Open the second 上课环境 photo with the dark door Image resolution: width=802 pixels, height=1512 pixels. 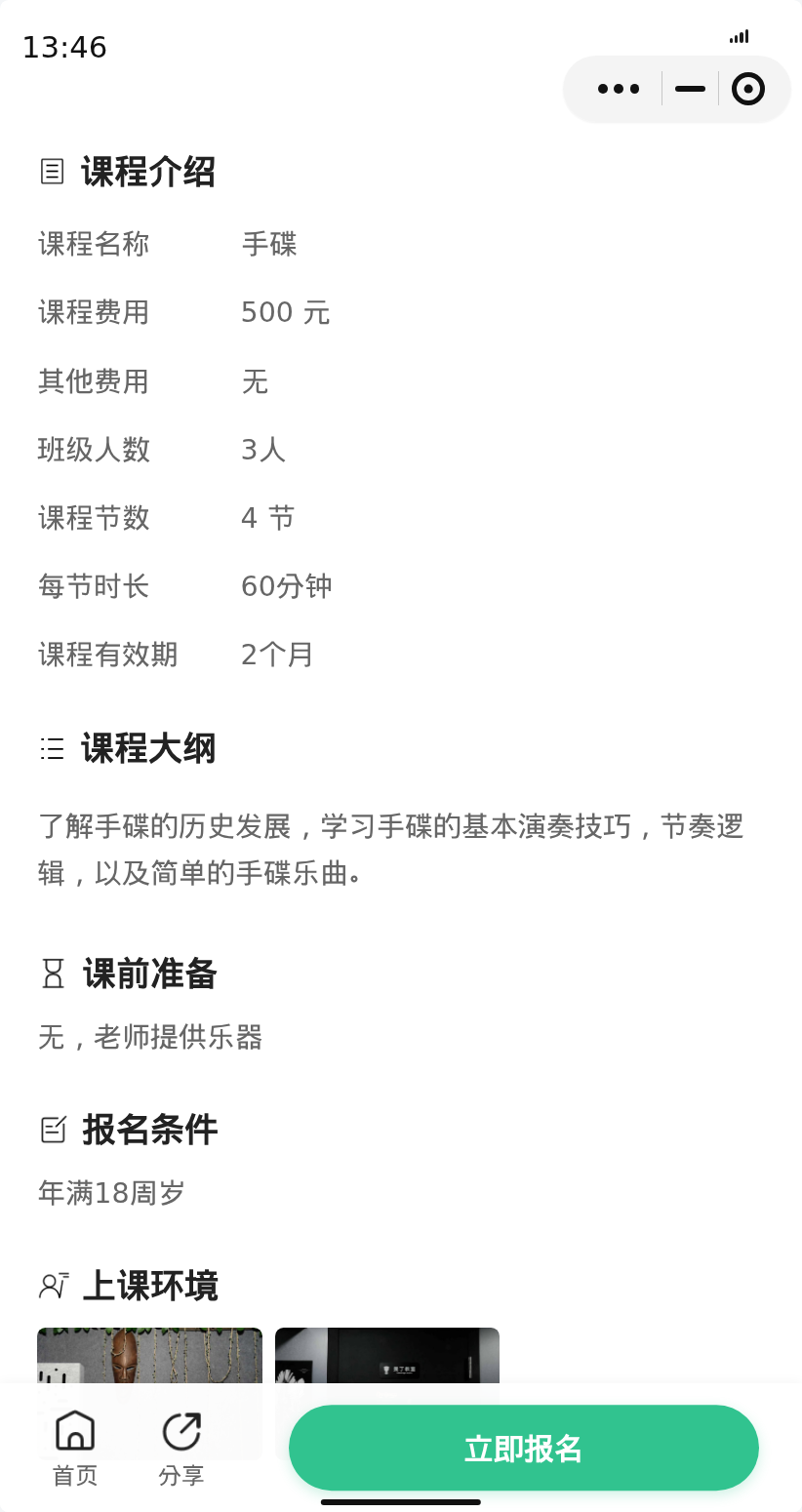pos(387,1356)
